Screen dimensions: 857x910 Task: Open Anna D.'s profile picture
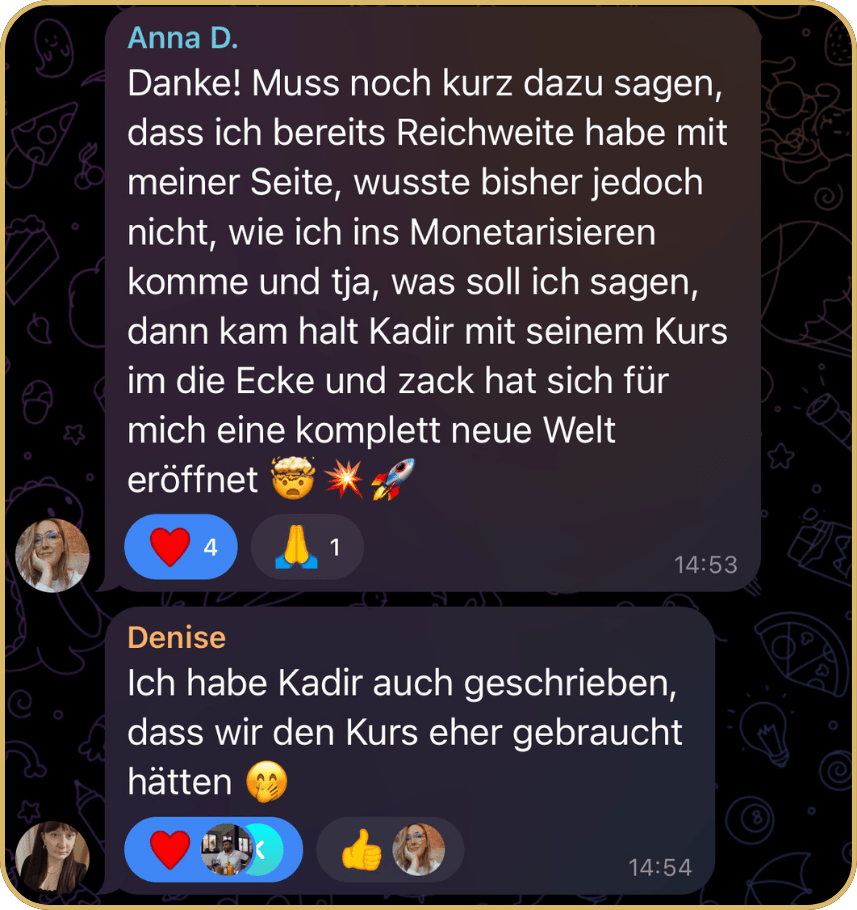pos(53,555)
